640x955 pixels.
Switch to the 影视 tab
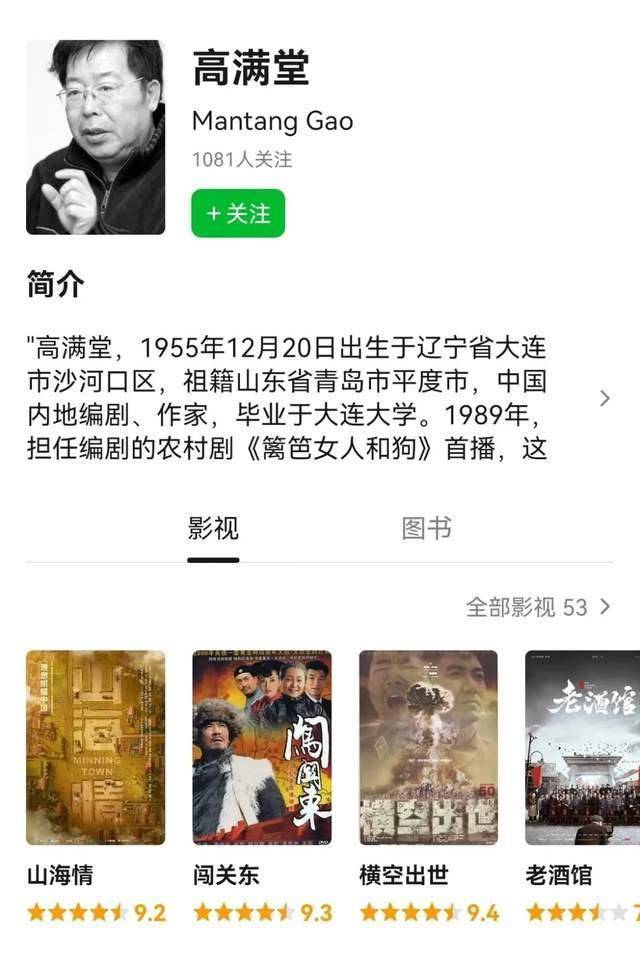tap(213, 528)
